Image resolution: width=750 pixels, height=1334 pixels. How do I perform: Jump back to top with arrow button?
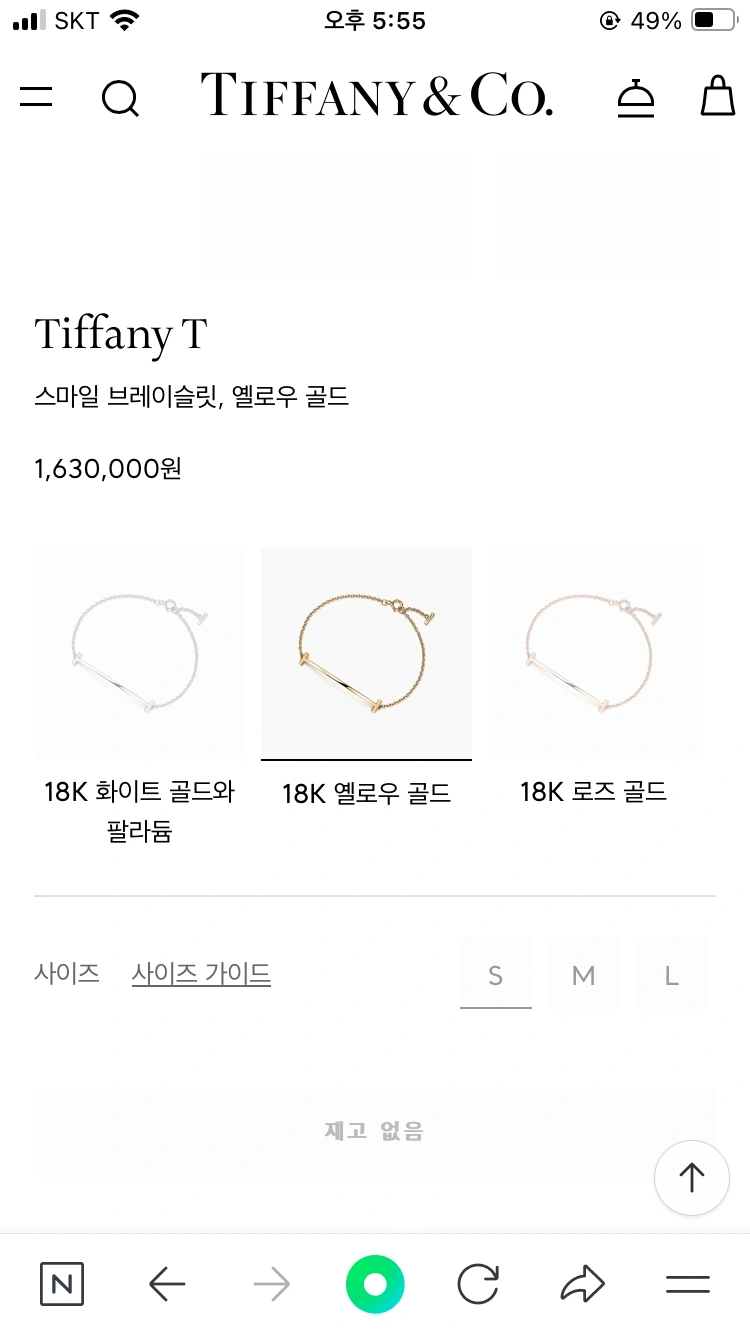click(691, 1178)
